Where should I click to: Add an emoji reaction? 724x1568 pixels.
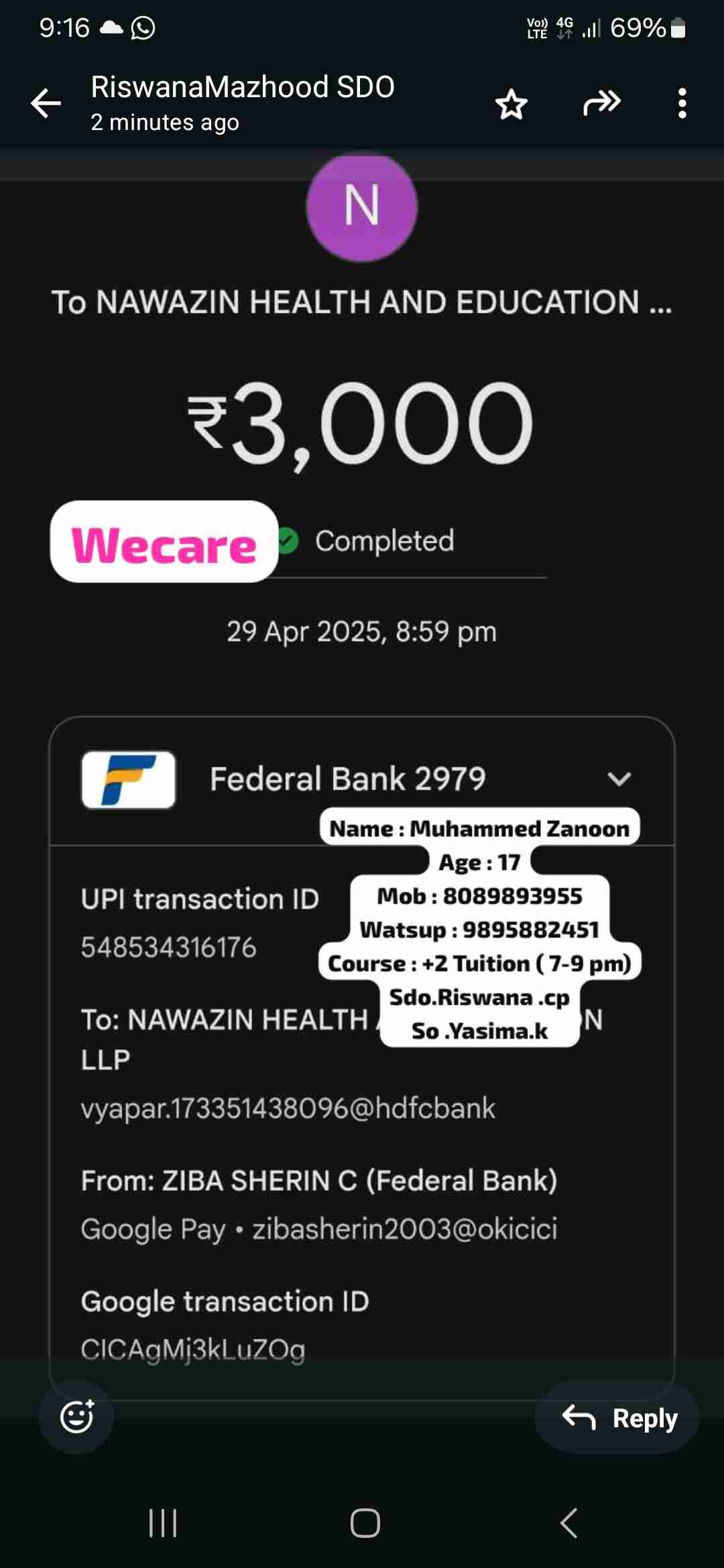(x=76, y=1416)
